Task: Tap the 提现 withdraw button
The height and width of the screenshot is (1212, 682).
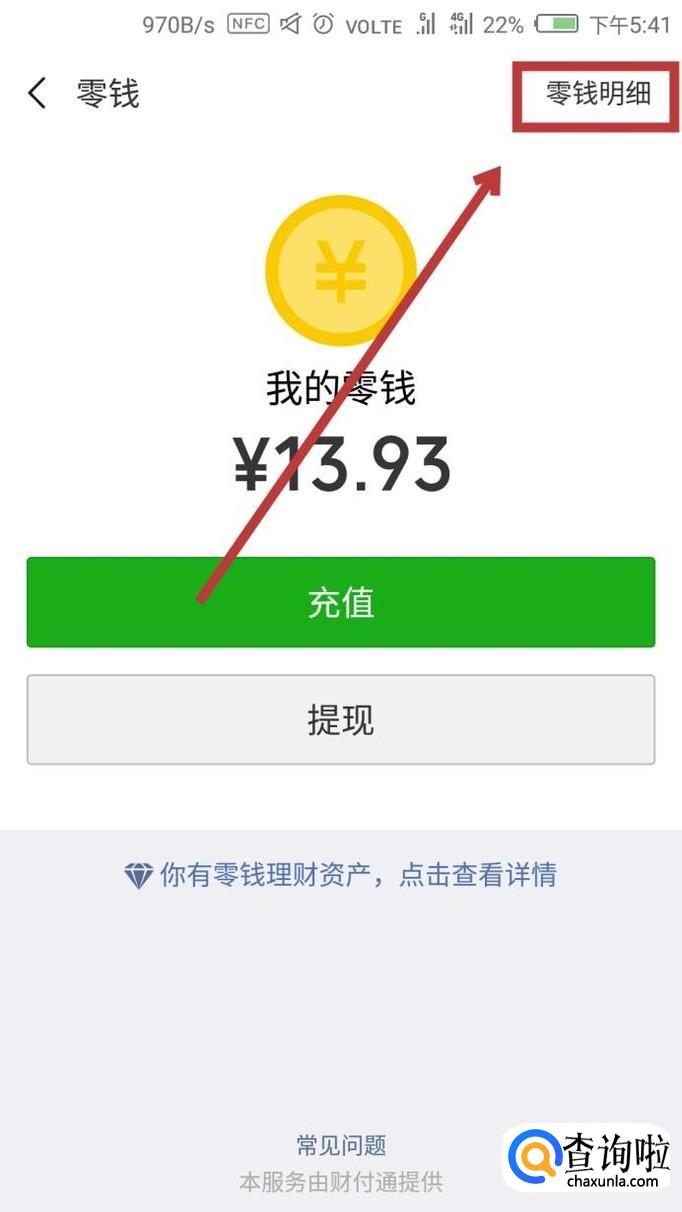Action: (340, 720)
